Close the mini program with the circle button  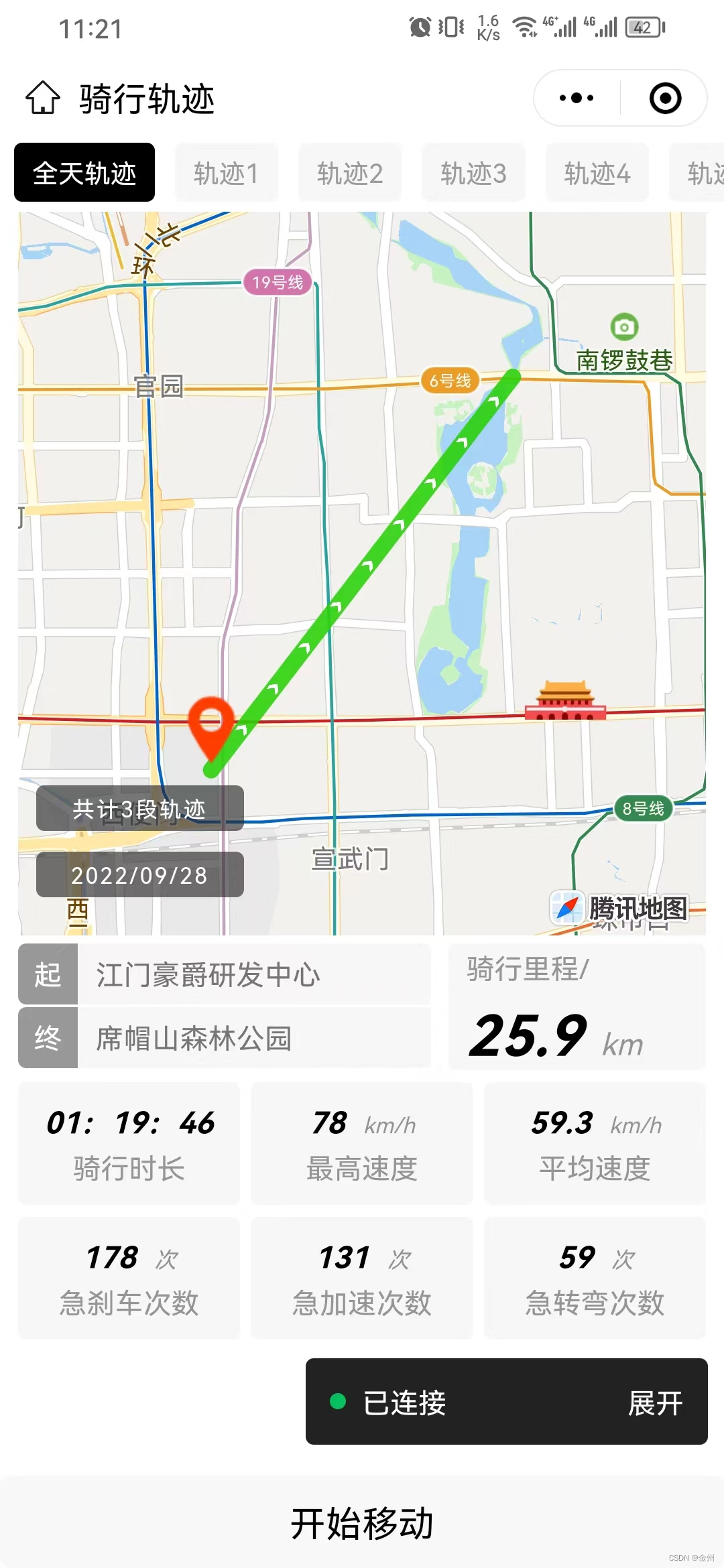665,98
